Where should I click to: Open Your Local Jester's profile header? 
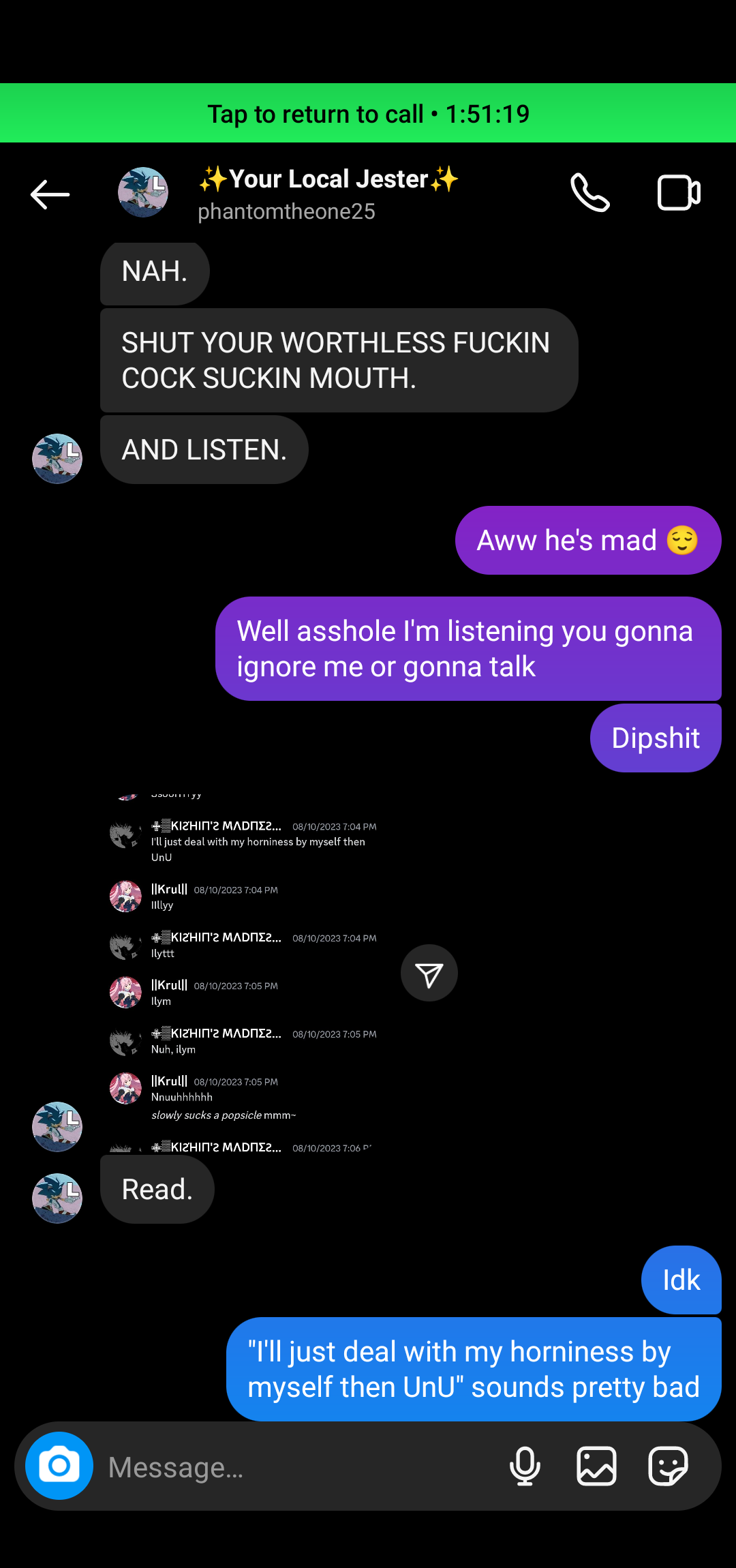tap(327, 194)
